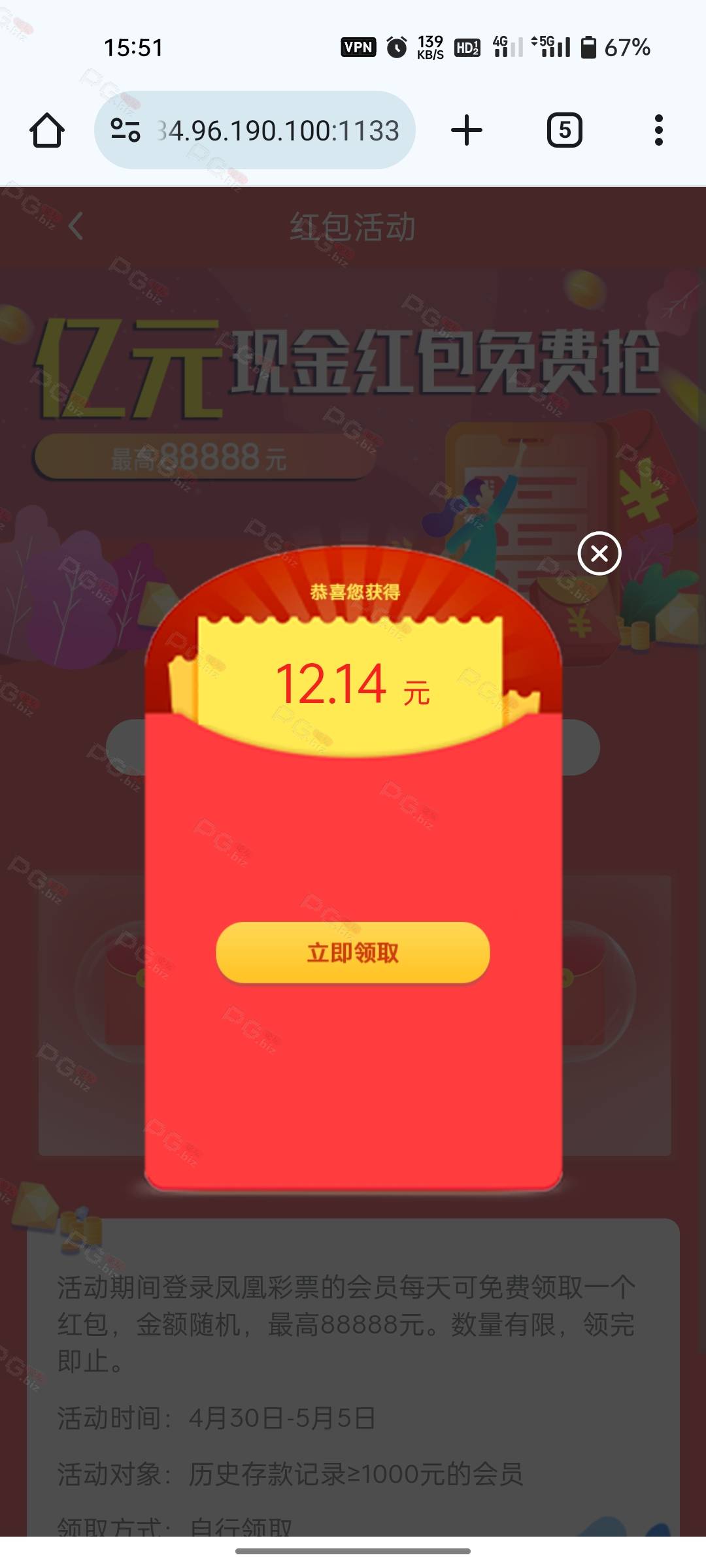The height and width of the screenshot is (1568, 706).
Task: Open the browser overflow menu
Action: 659,130
